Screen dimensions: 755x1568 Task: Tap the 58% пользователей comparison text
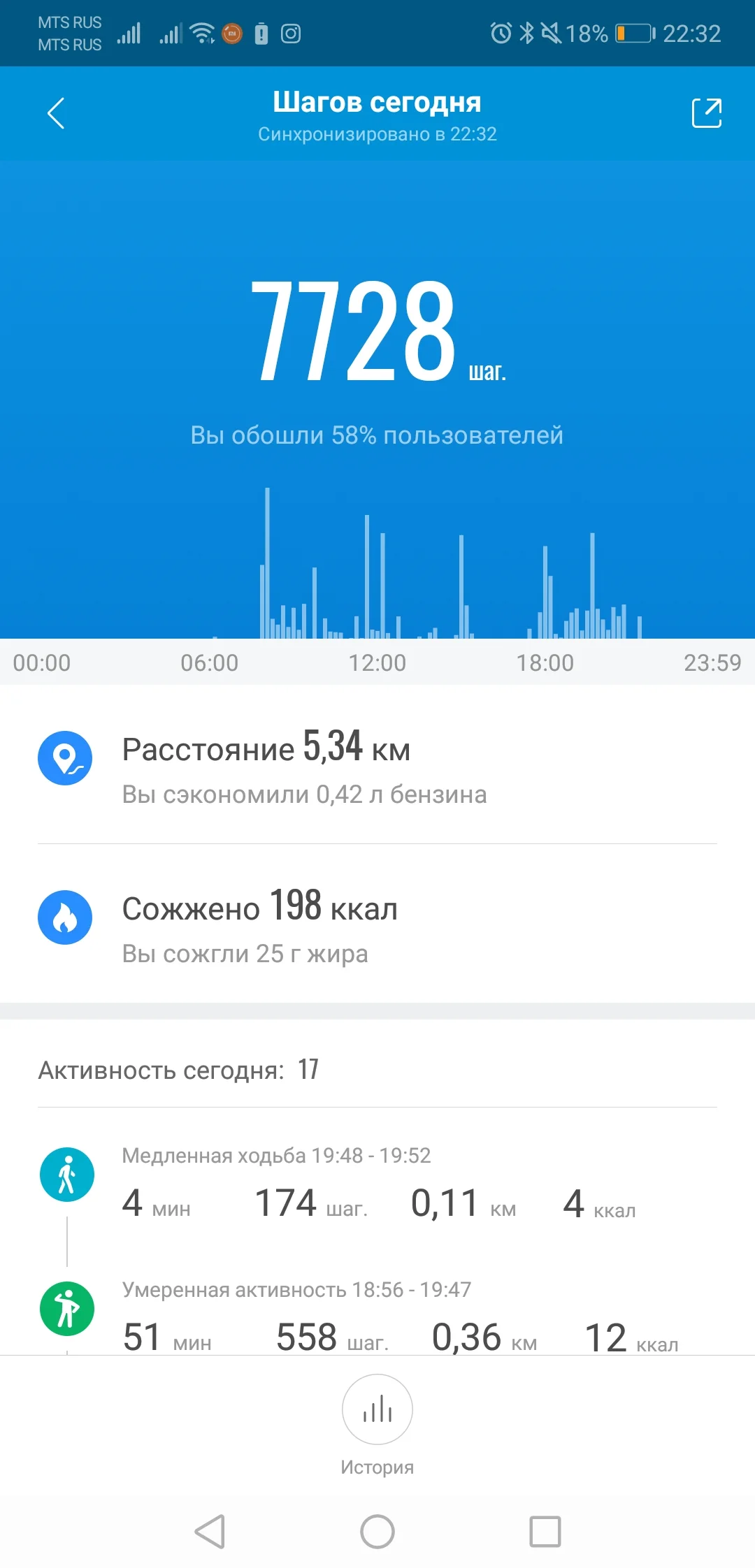(x=377, y=435)
